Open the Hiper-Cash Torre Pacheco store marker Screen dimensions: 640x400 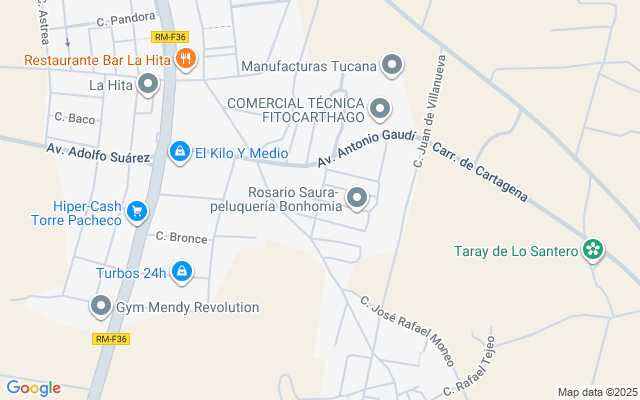(x=137, y=212)
